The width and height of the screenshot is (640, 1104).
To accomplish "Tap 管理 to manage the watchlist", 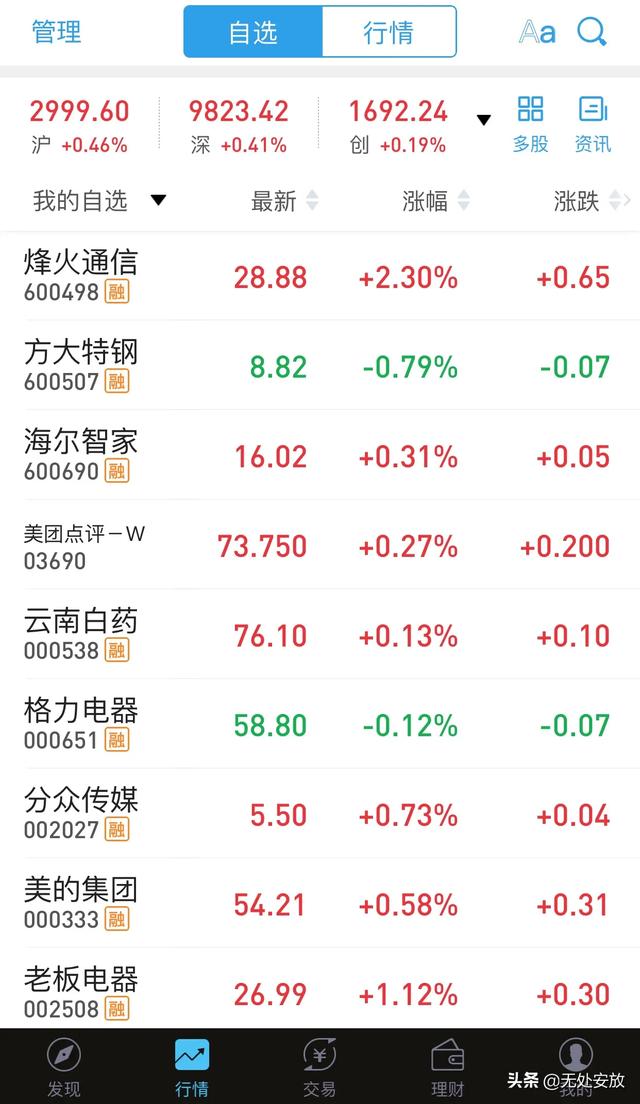I will 56,32.
